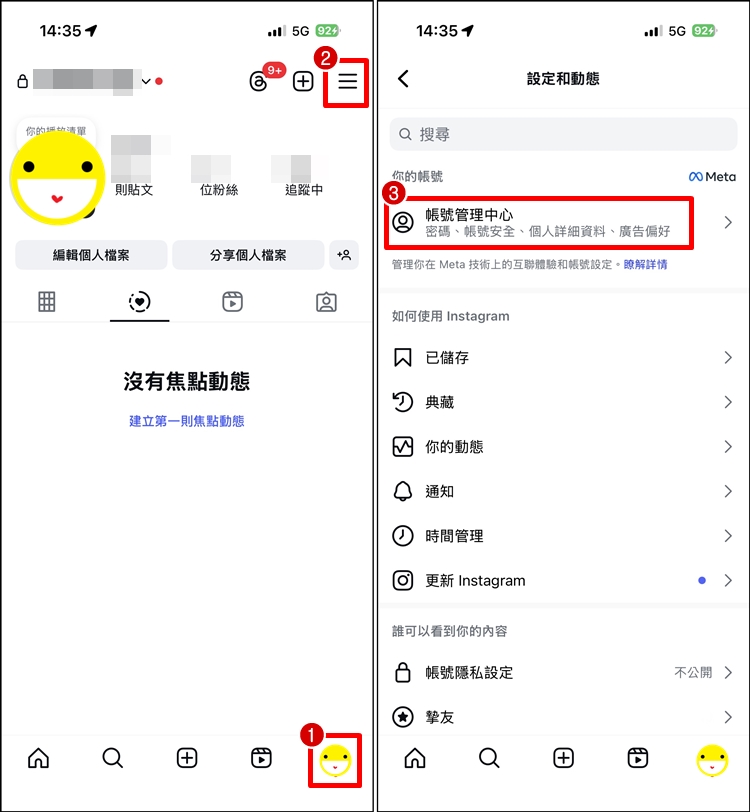Tap the create new post plus icon

pyautogui.click(x=303, y=81)
